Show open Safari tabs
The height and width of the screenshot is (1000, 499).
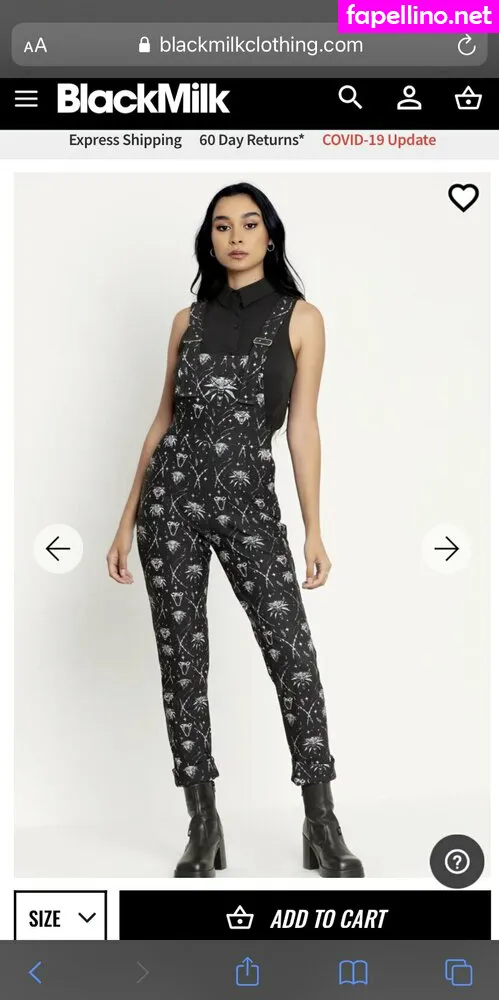coord(458,973)
